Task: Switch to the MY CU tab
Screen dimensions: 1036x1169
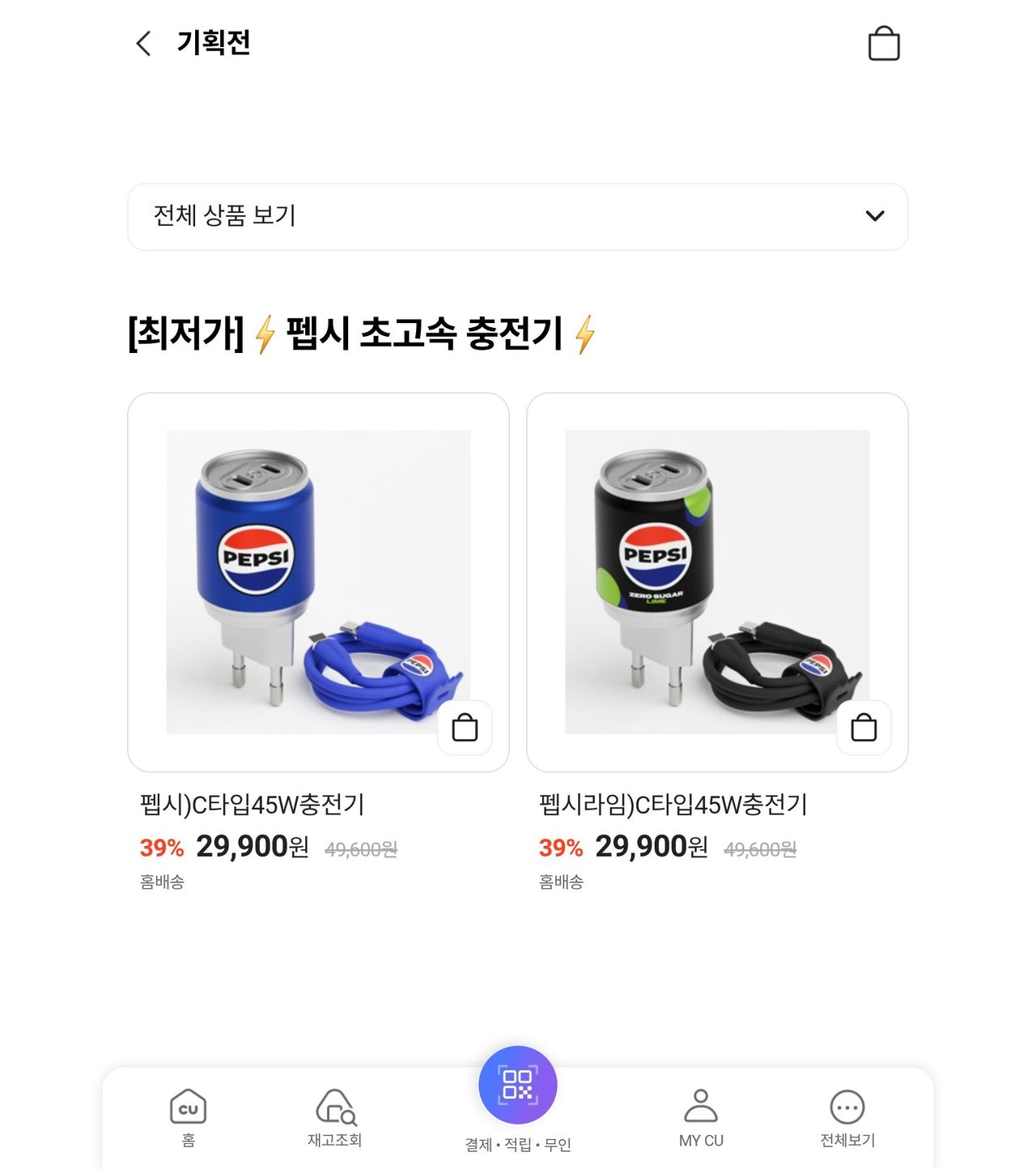Action: tap(701, 1117)
